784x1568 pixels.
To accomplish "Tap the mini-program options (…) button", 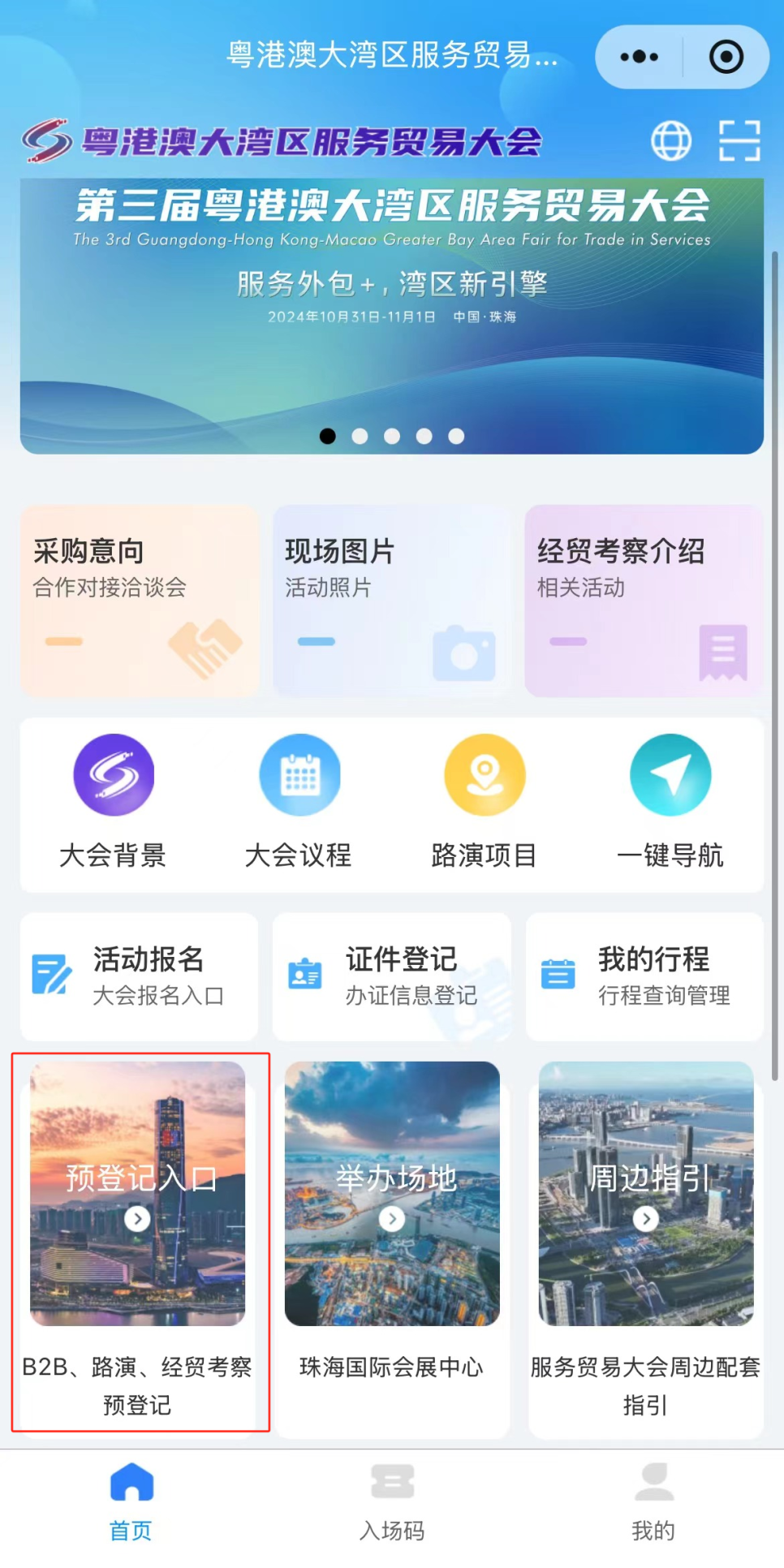I will [x=638, y=56].
